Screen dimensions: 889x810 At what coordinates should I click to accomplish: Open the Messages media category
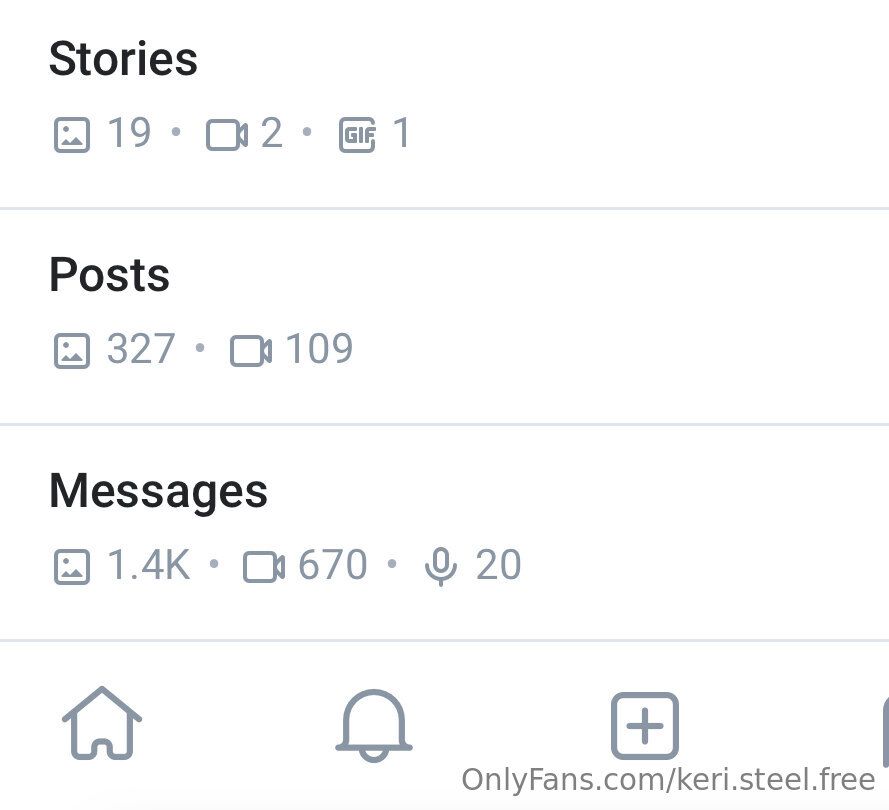click(x=158, y=491)
